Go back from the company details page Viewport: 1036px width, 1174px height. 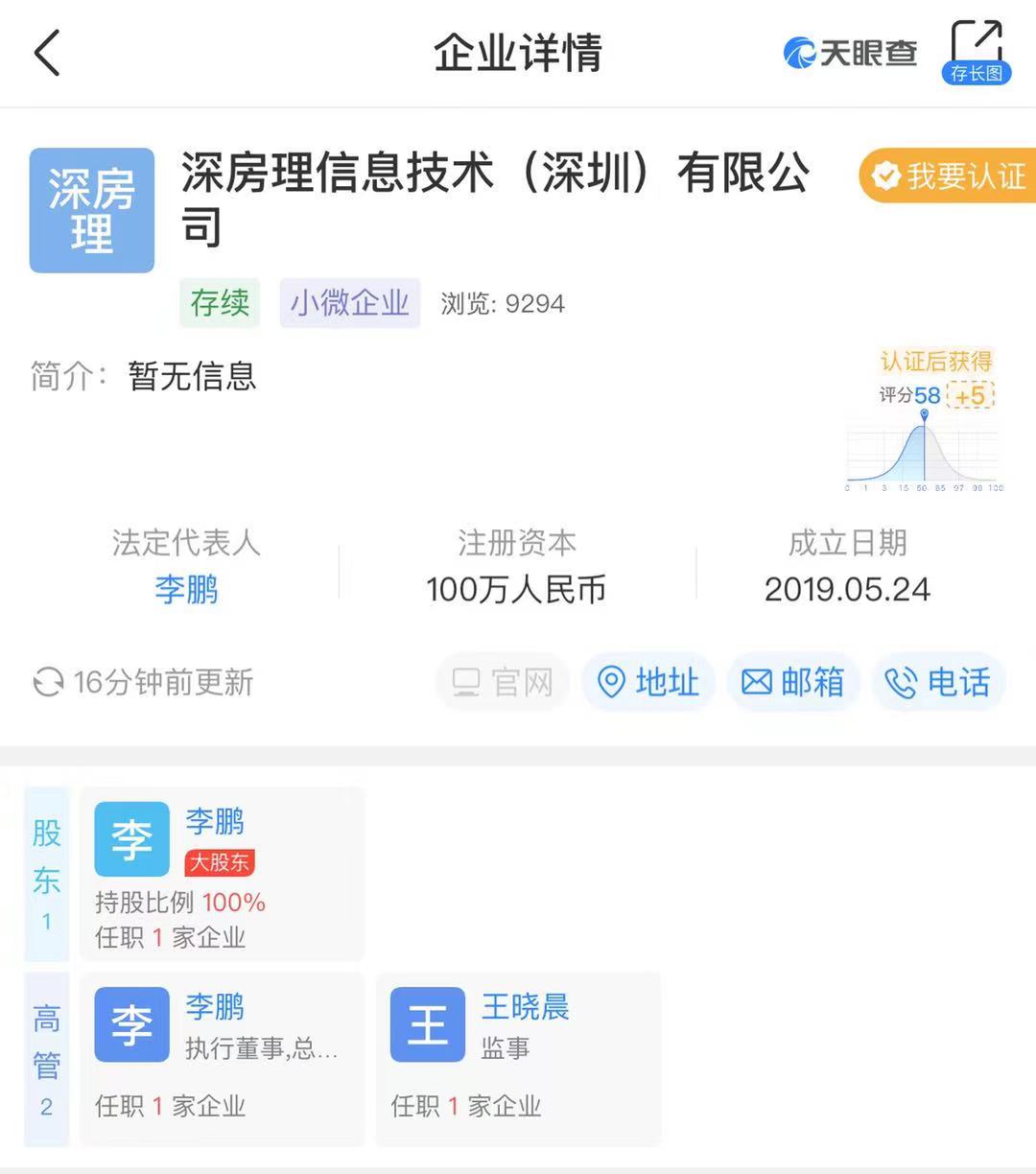pos(47,53)
